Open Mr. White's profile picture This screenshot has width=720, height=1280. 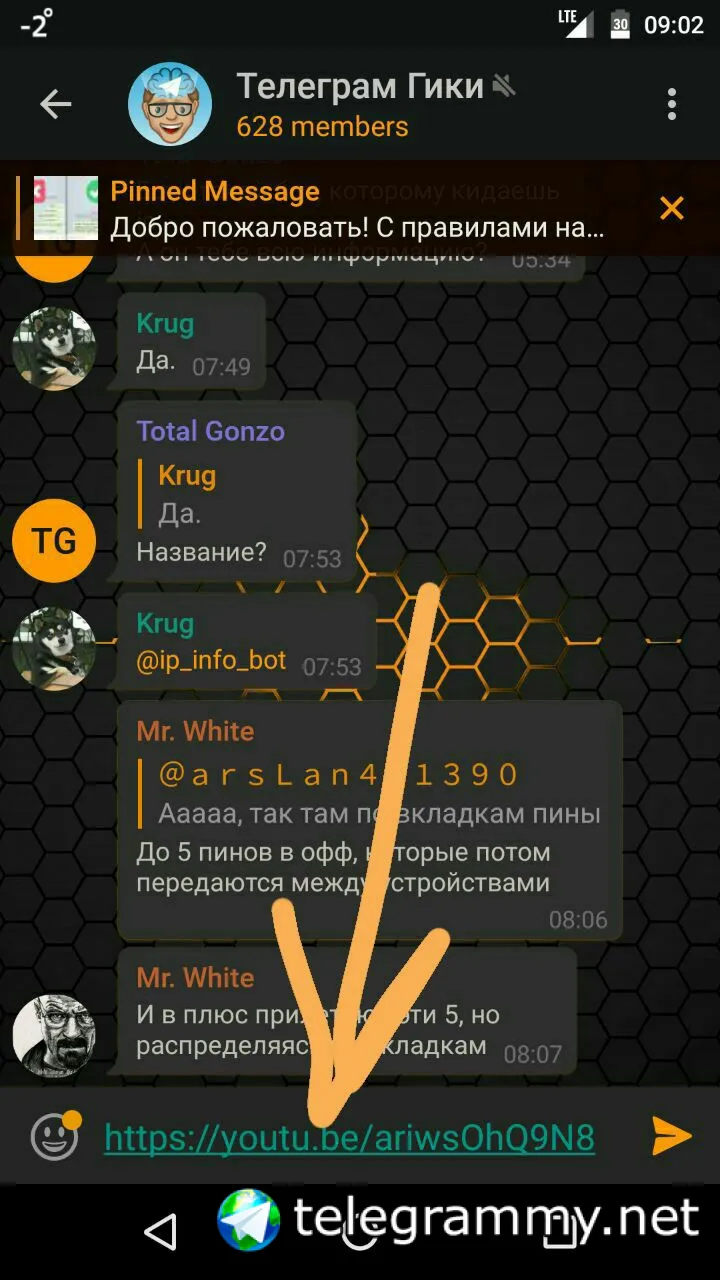54,1036
